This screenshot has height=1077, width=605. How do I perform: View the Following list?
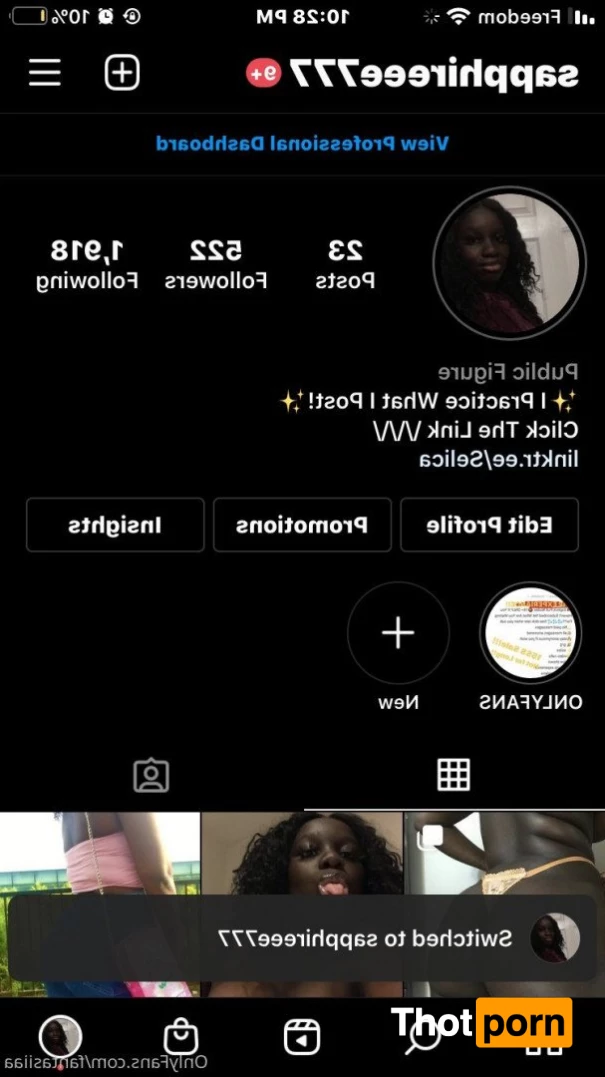click(x=87, y=264)
